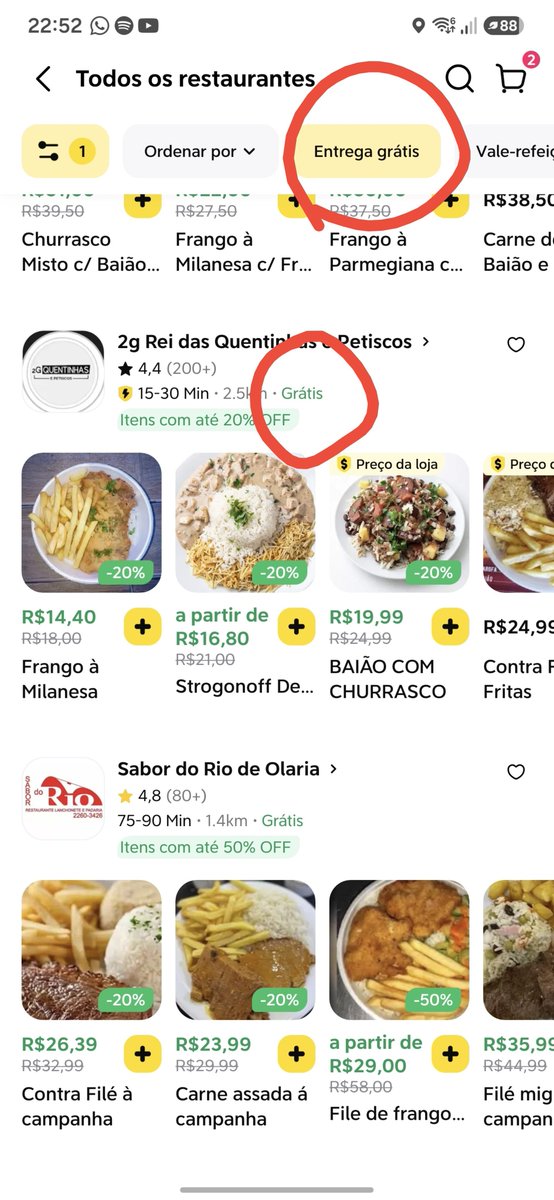Image resolution: width=554 pixels, height=1200 pixels.
Task: Add Frango à Milanesa R$14,40 to cart
Action: pos(143,627)
